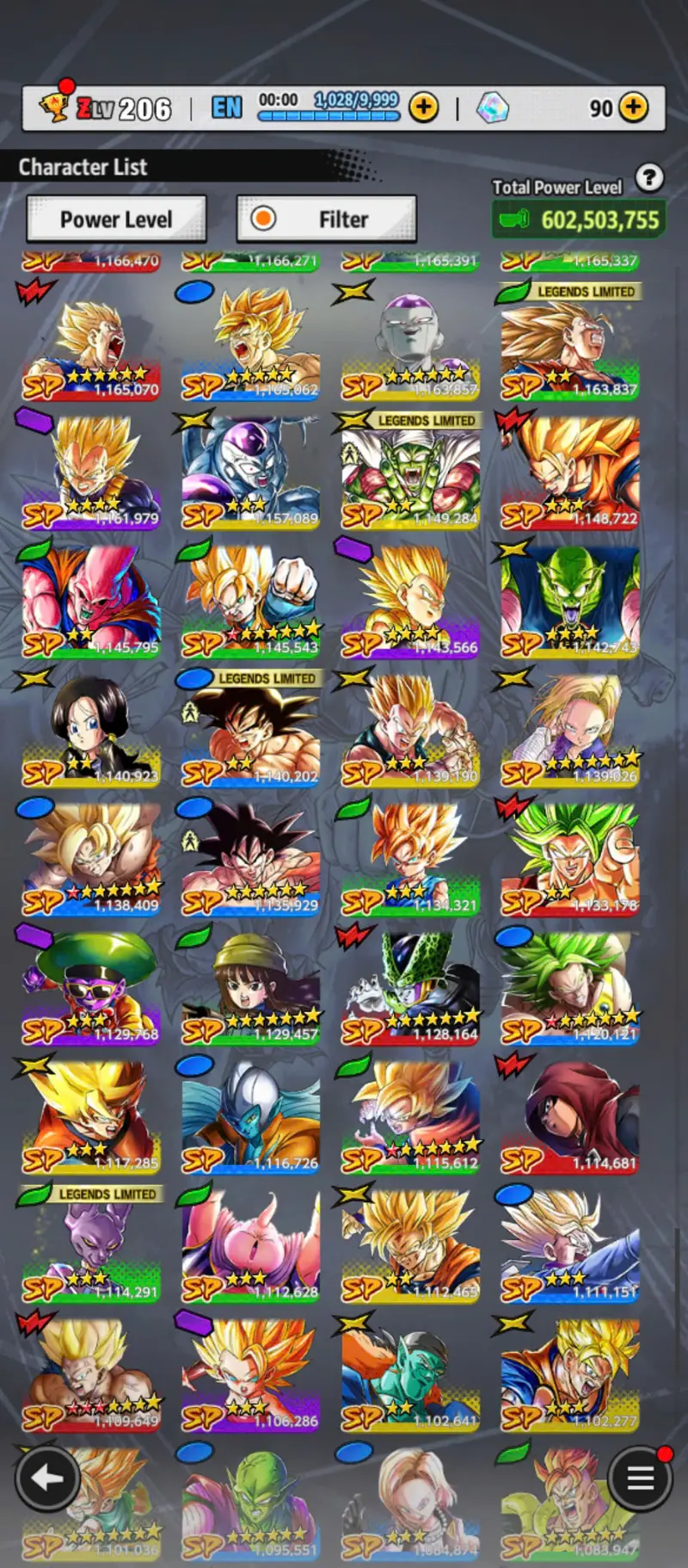The width and height of the screenshot is (688, 1568).
Task: View the character with power 1,106,286
Action: tap(250, 1377)
